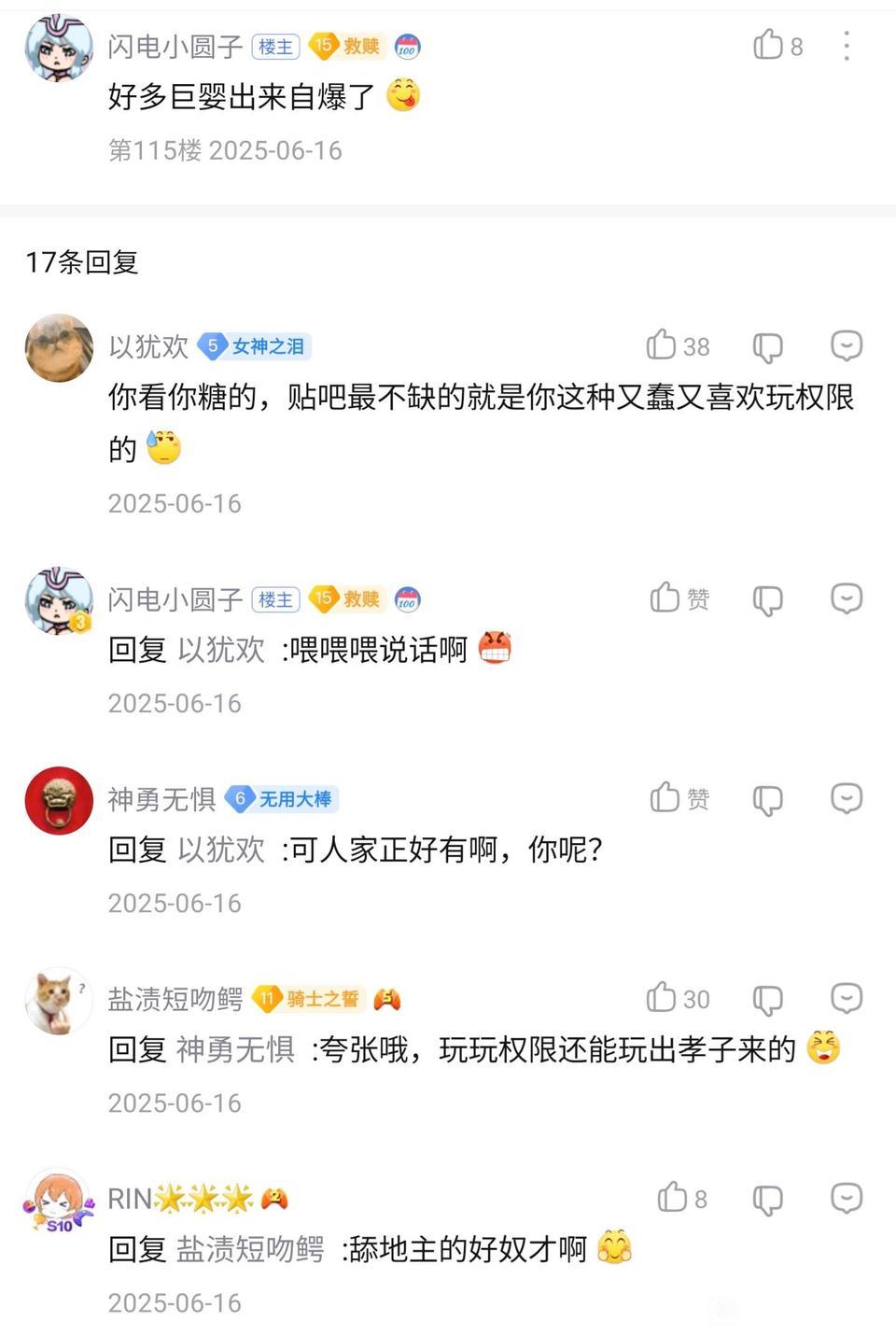Screen dimensions: 896x1335
Task: Dislike 神勇无惧's reply
Action: click(767, 799)
